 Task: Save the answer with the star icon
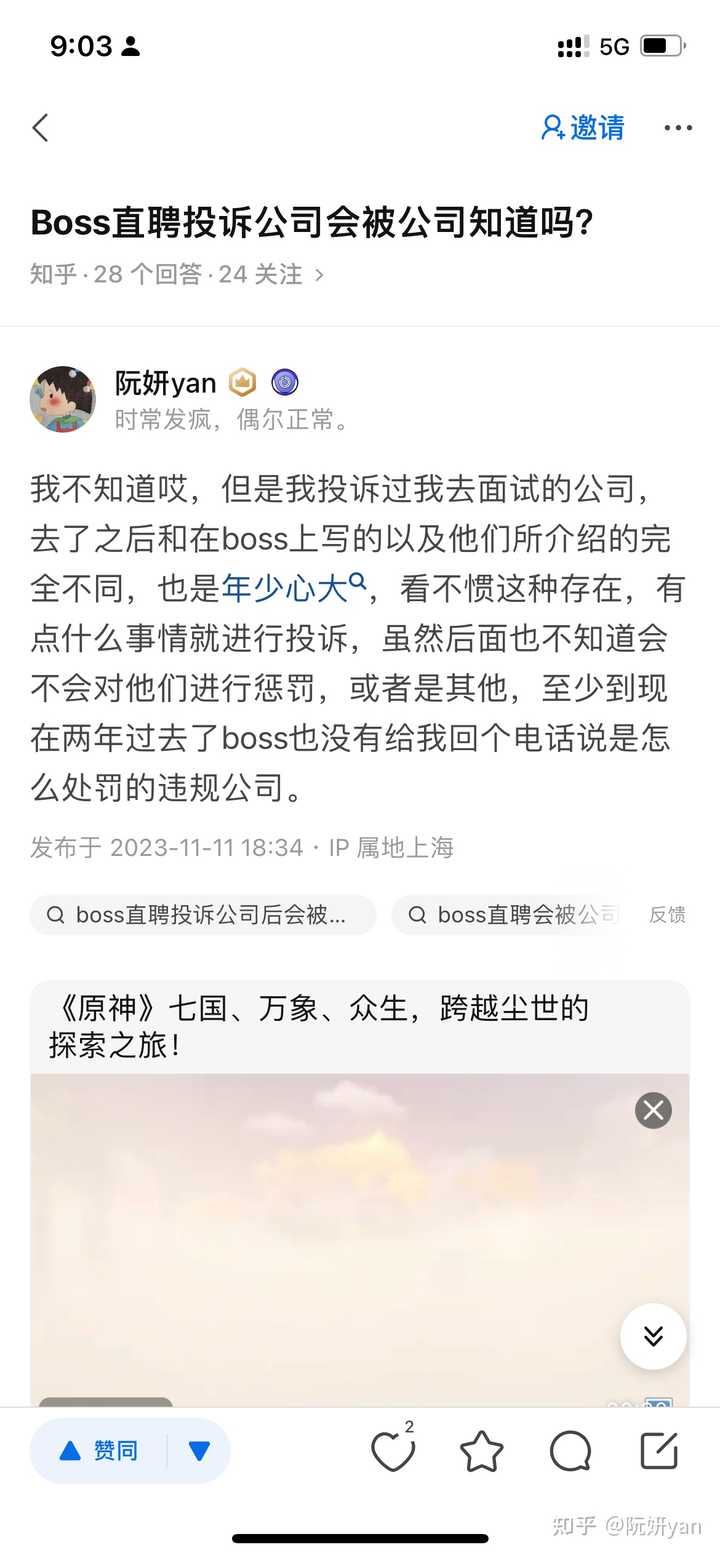point(481,1451)
